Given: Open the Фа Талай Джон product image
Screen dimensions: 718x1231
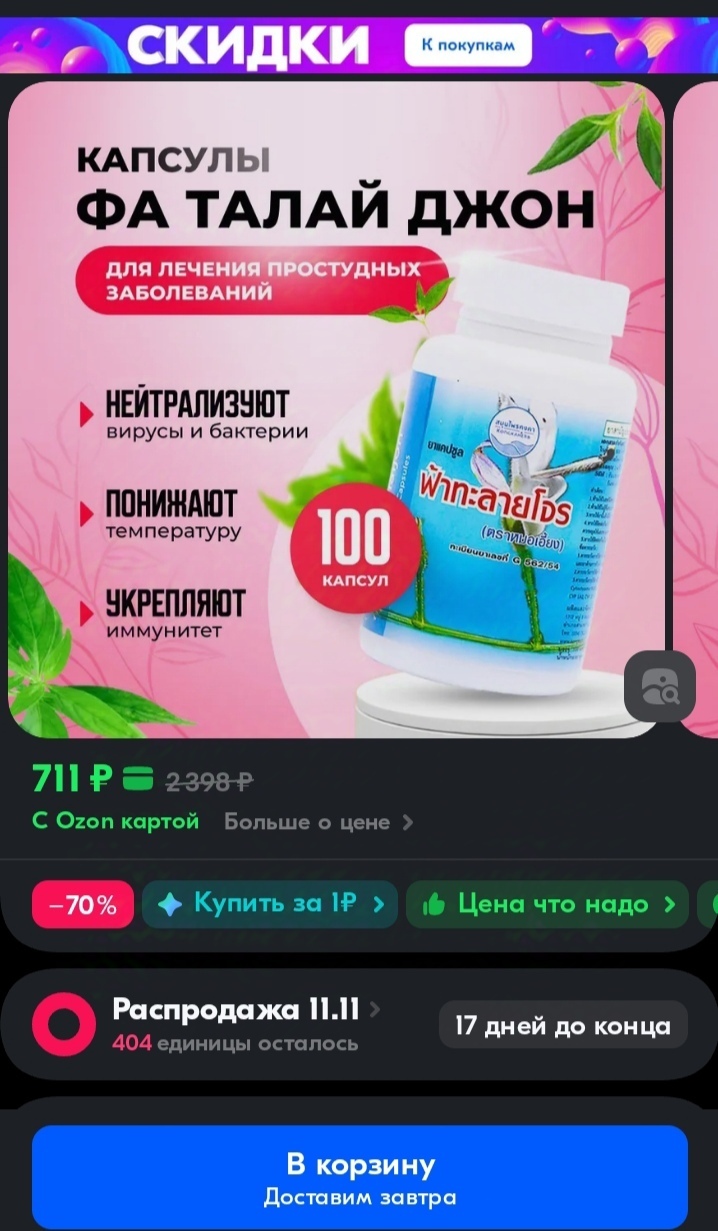Looking at the screenshot, I should pyautogui.click(x=336, y=410).
